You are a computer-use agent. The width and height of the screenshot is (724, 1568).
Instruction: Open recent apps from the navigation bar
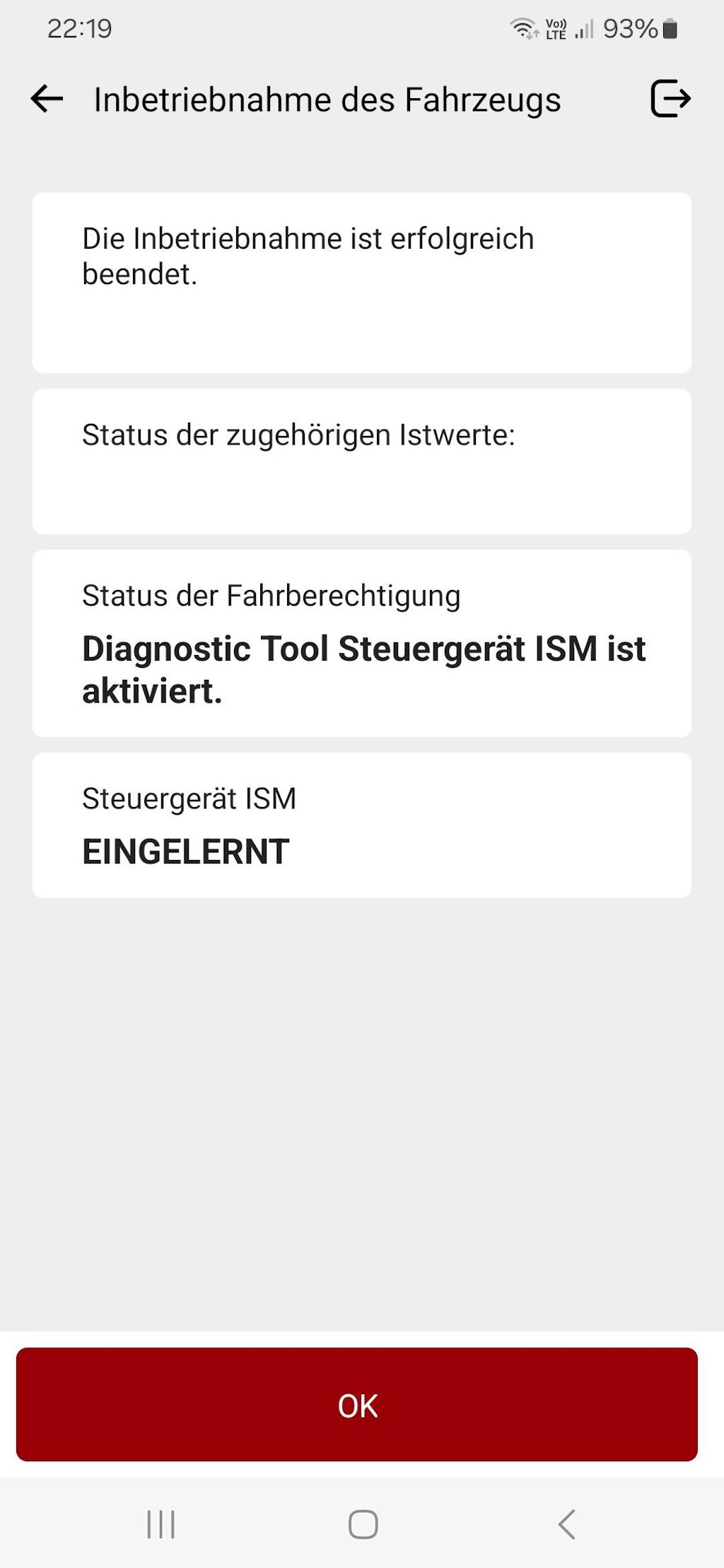[x=160, y=1524]
